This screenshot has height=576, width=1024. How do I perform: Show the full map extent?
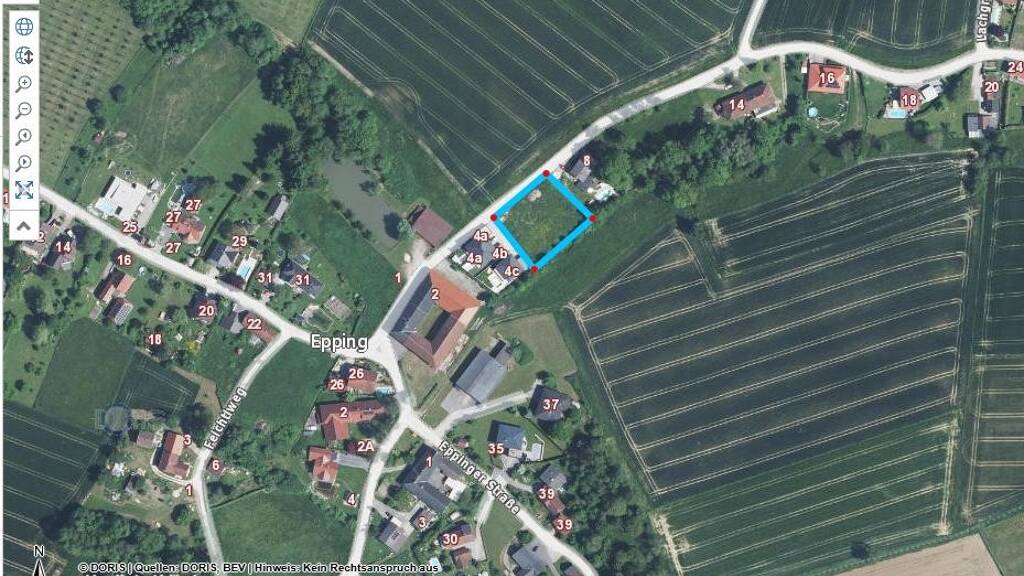(x=24, y=190)
